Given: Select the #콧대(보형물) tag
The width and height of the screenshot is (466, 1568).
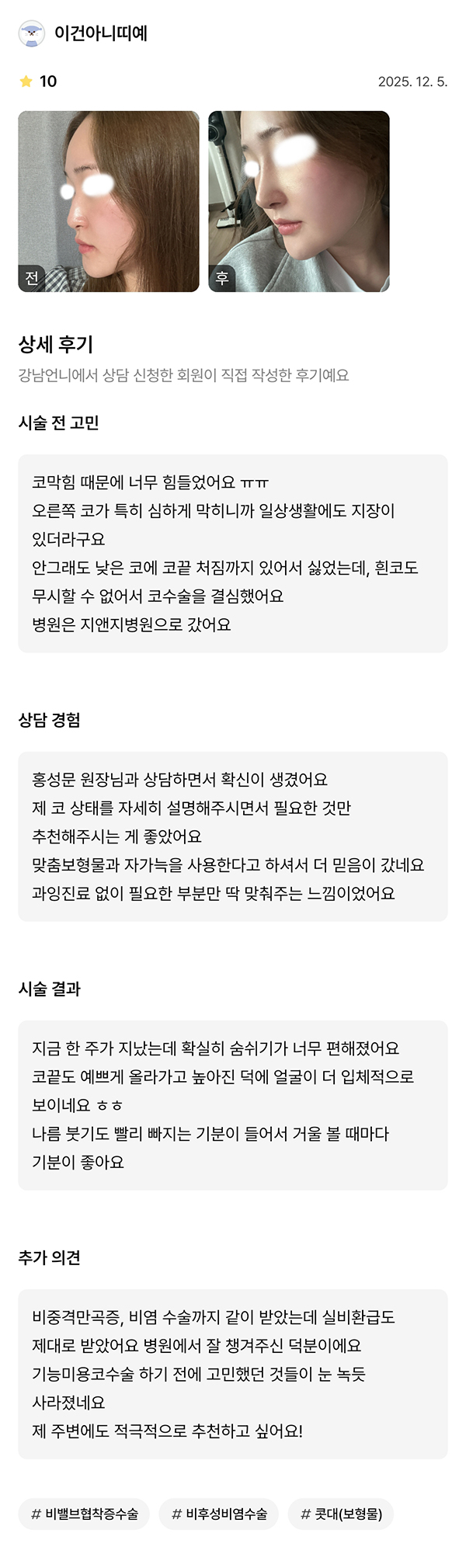Looking at the screenshot, I should 341,1514.
